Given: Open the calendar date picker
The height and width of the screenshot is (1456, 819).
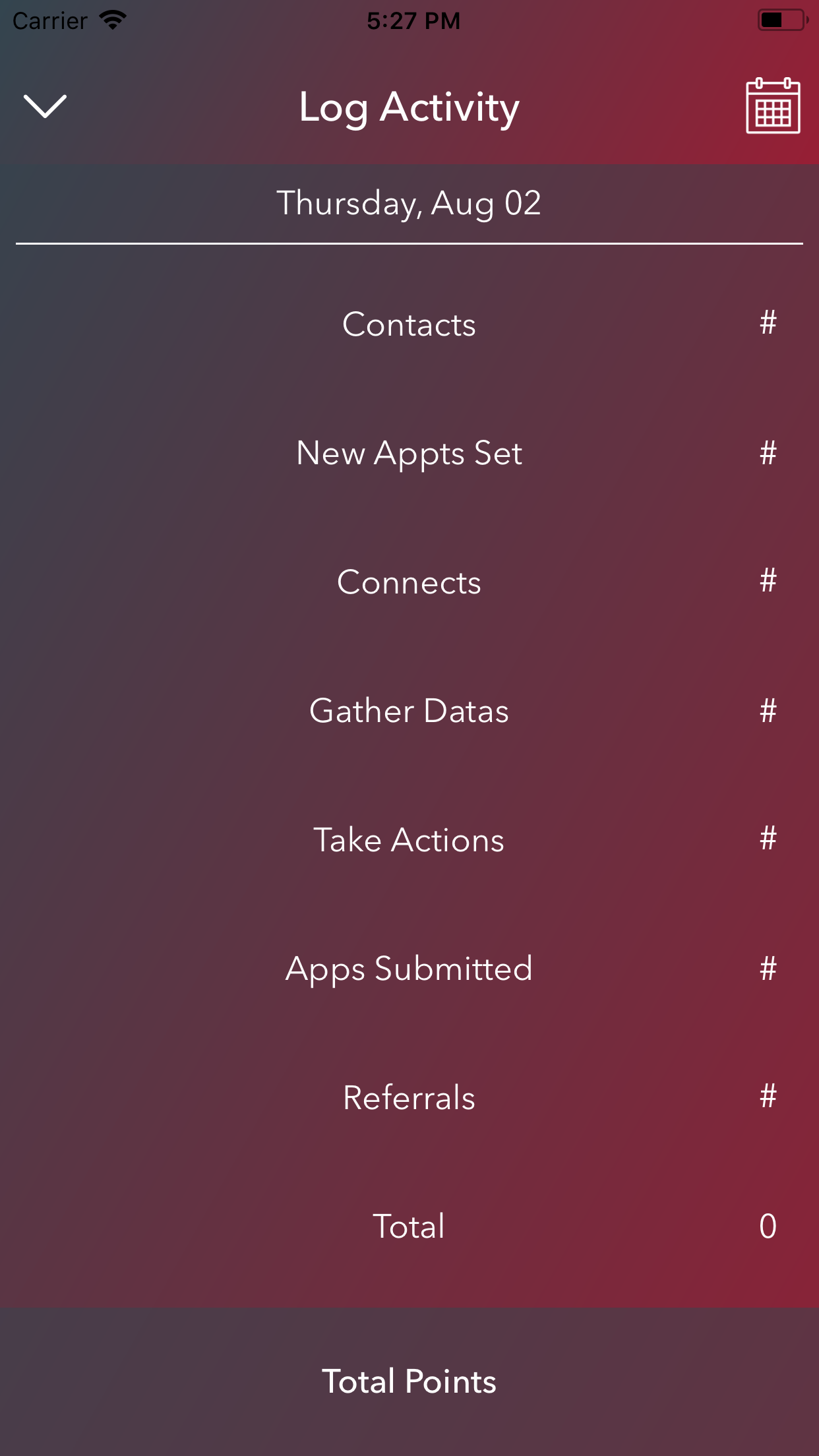Looking at the screenshot, I should coord(773,106).
